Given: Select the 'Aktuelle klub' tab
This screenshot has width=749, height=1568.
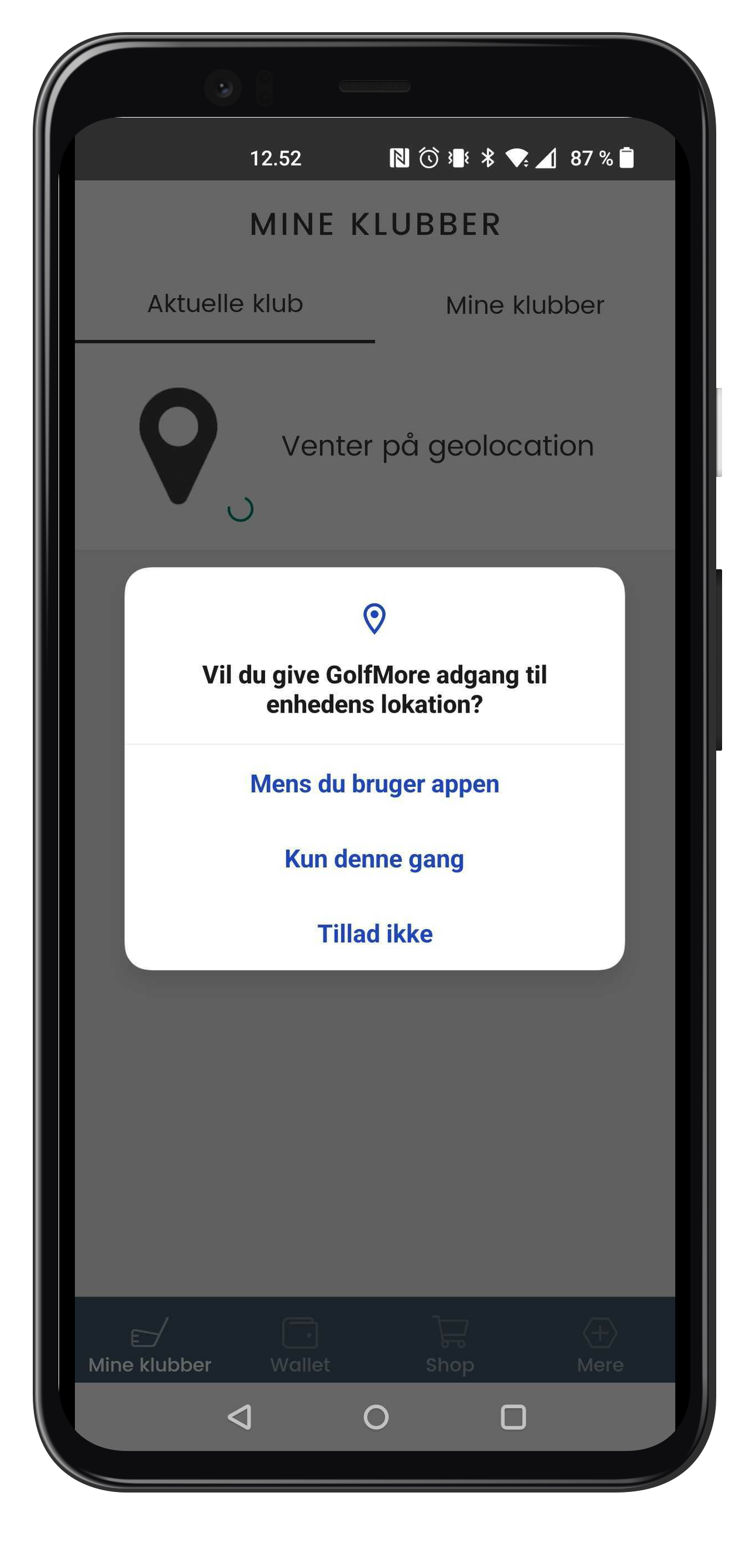Looking at the screenshot, I should (225, 304).
